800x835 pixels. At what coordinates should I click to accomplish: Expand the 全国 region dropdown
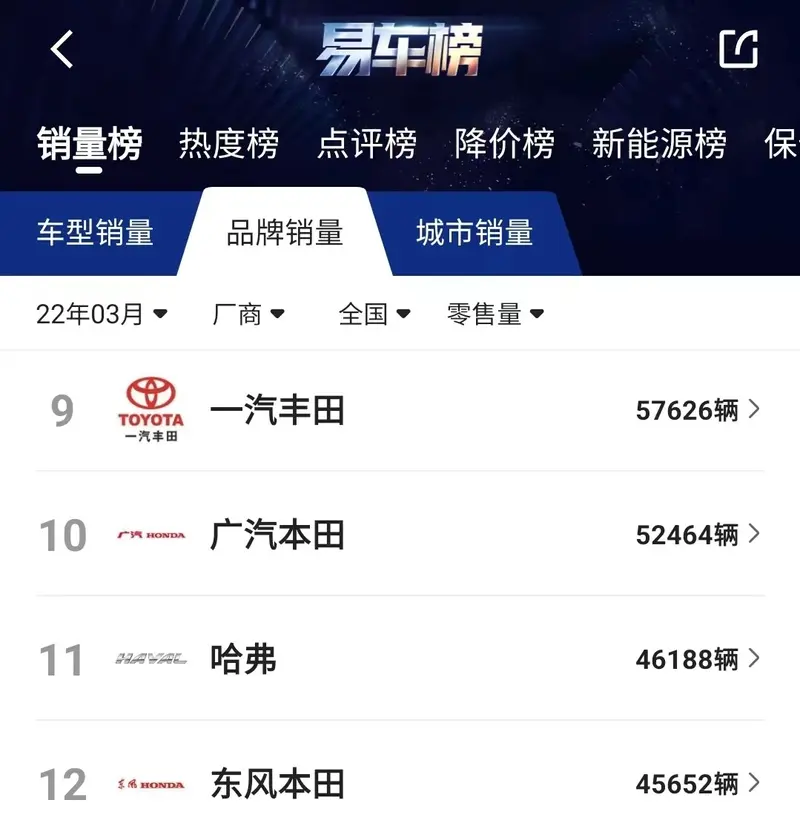[x=374, y=314]
